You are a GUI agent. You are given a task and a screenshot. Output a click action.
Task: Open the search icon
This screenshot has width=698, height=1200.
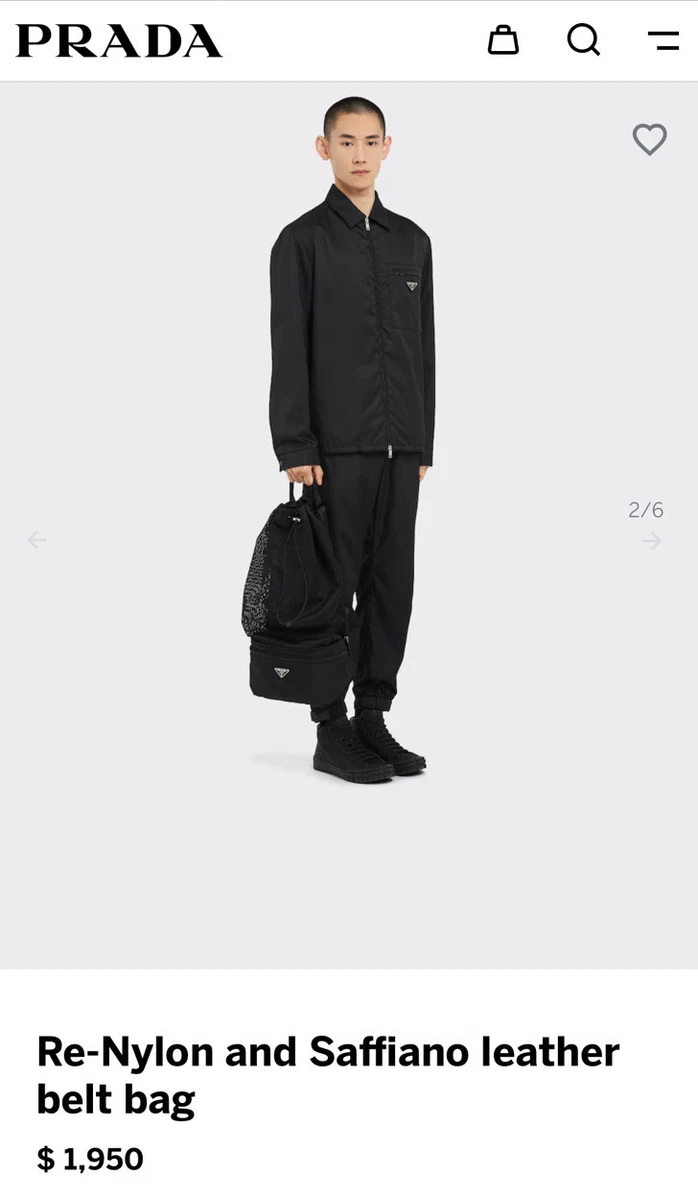pos(584,40)
